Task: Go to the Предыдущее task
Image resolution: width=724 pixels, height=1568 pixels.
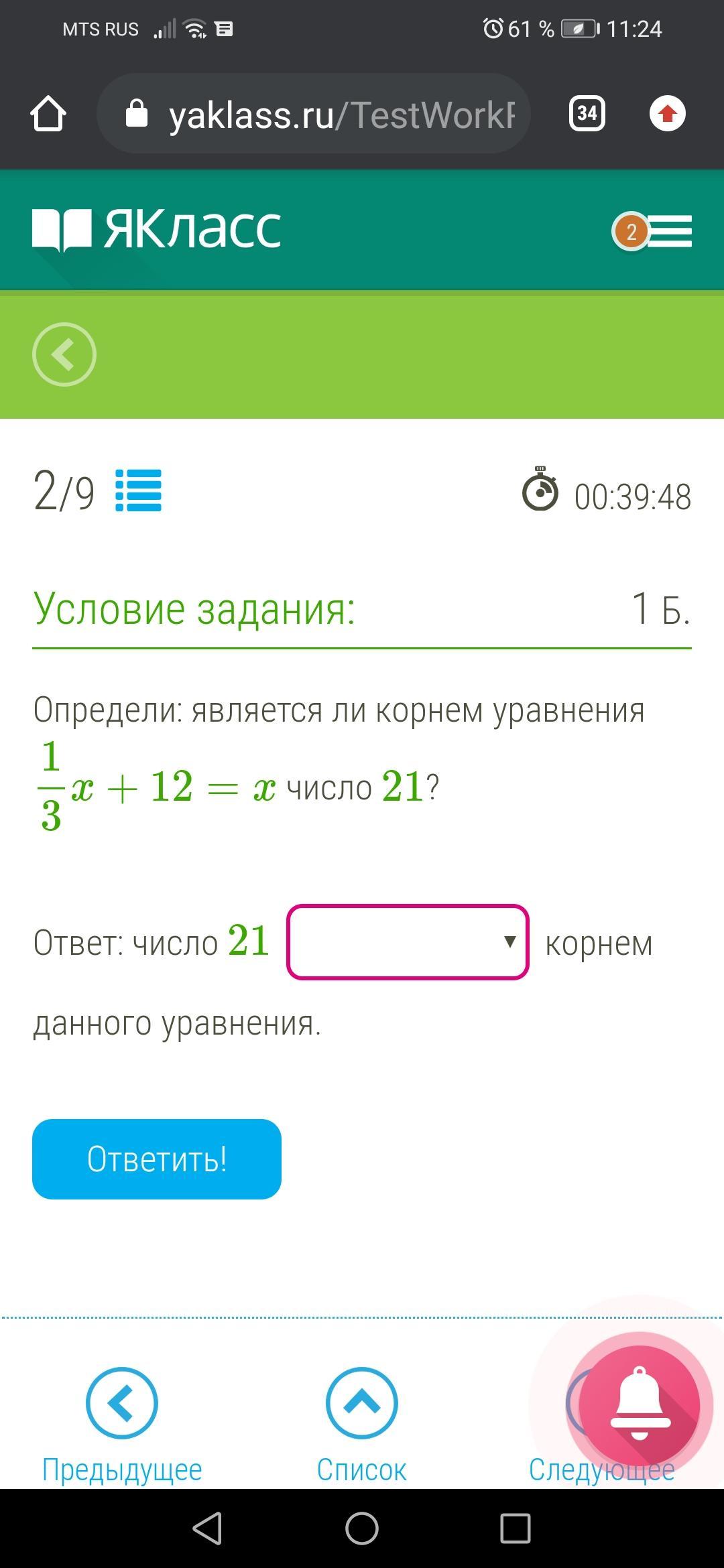Action: click(x=122, y=1422)
